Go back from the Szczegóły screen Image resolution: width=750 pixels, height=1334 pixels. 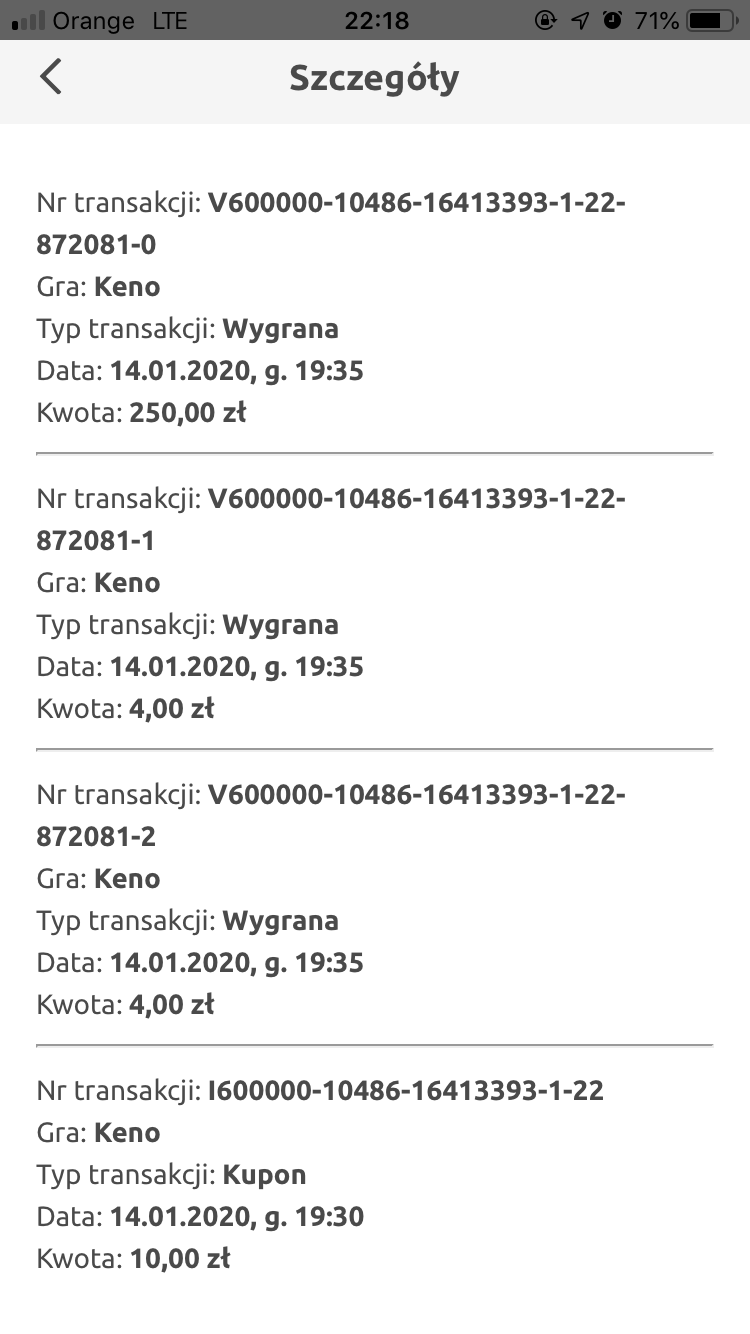click(51, 77)
